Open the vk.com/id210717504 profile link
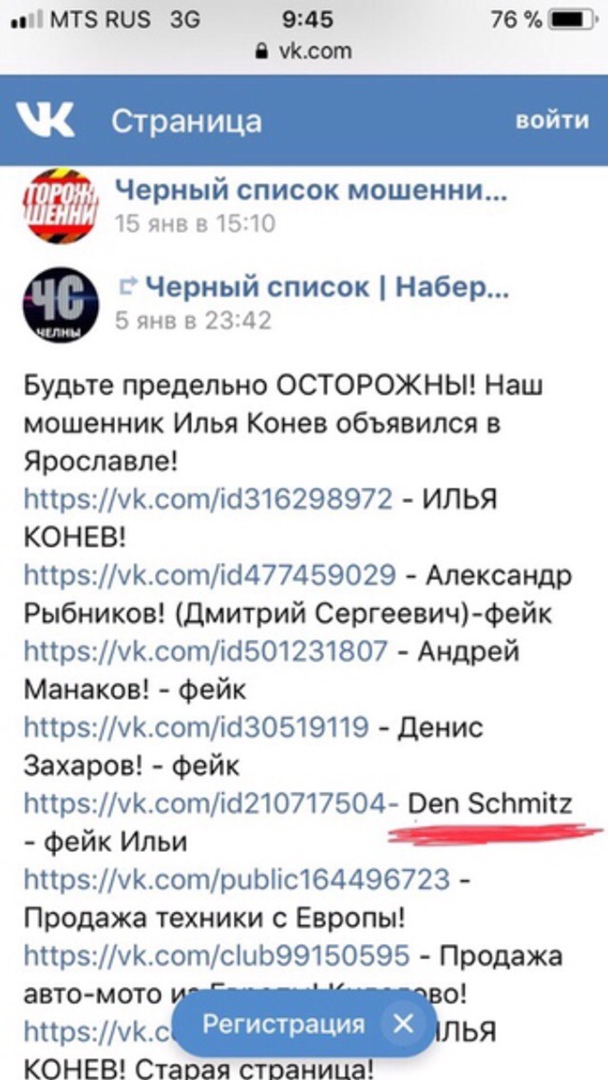The image size is (608, 1080). [x=212, y=803]
